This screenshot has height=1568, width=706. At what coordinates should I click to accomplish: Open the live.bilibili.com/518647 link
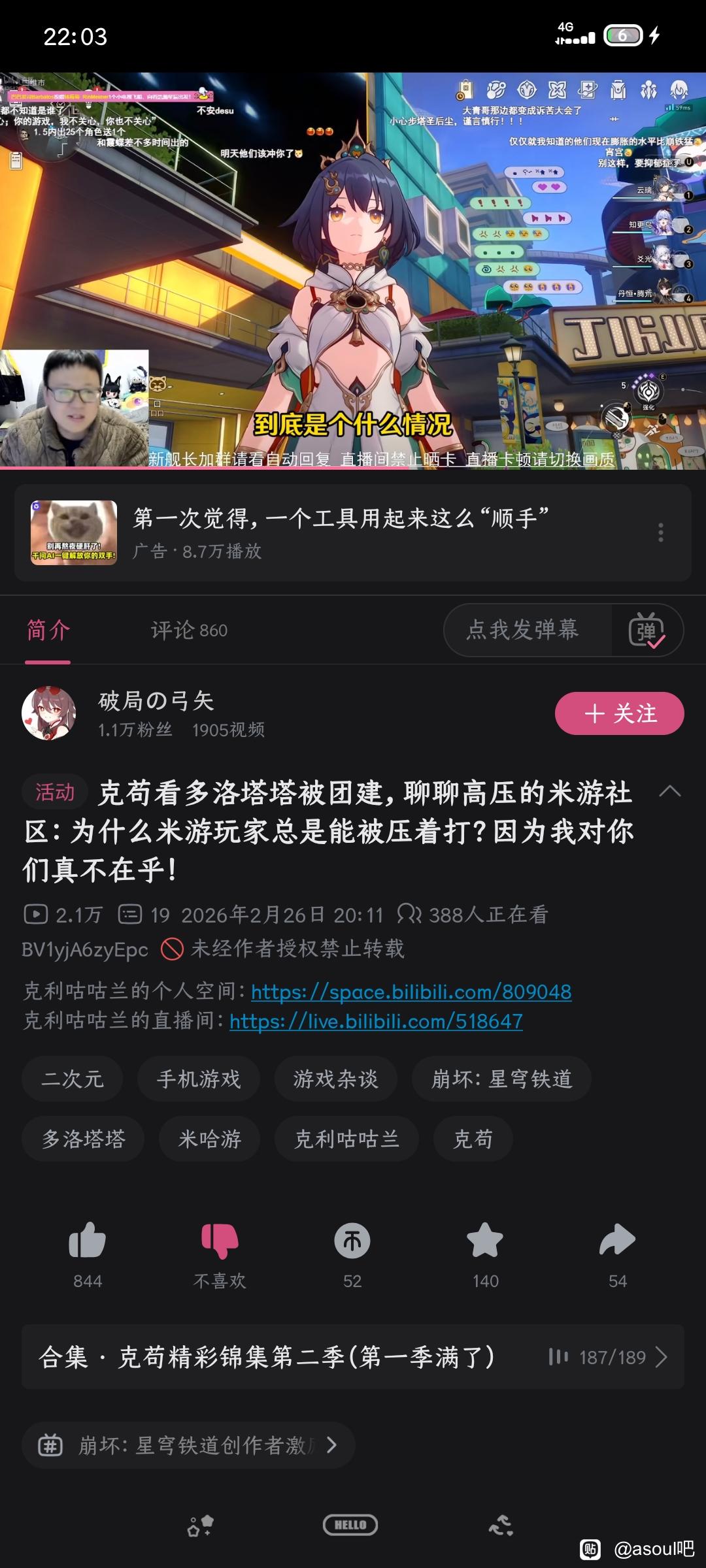coord(376,1021)
